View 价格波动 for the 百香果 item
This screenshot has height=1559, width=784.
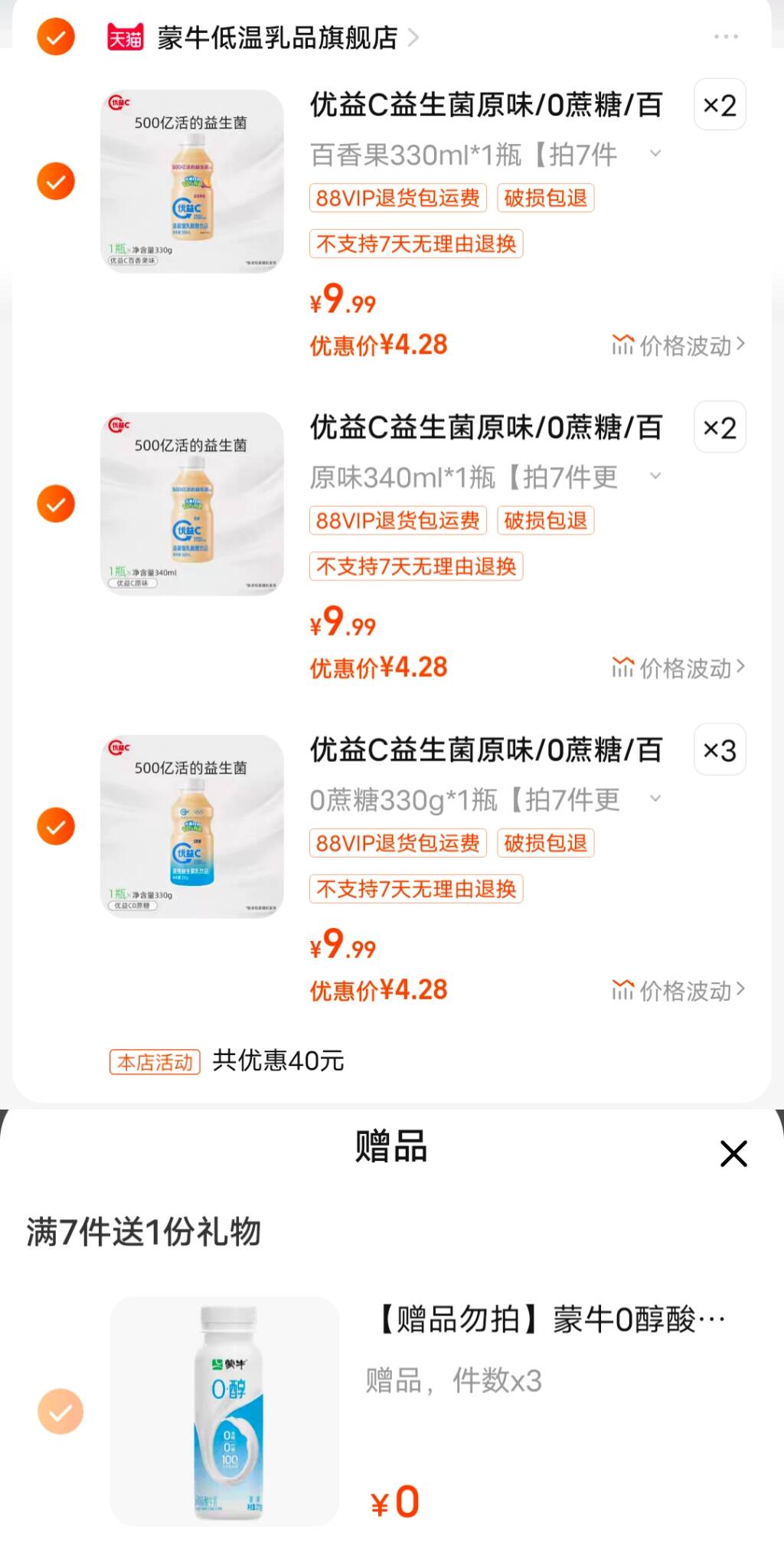tap(677, 345)
